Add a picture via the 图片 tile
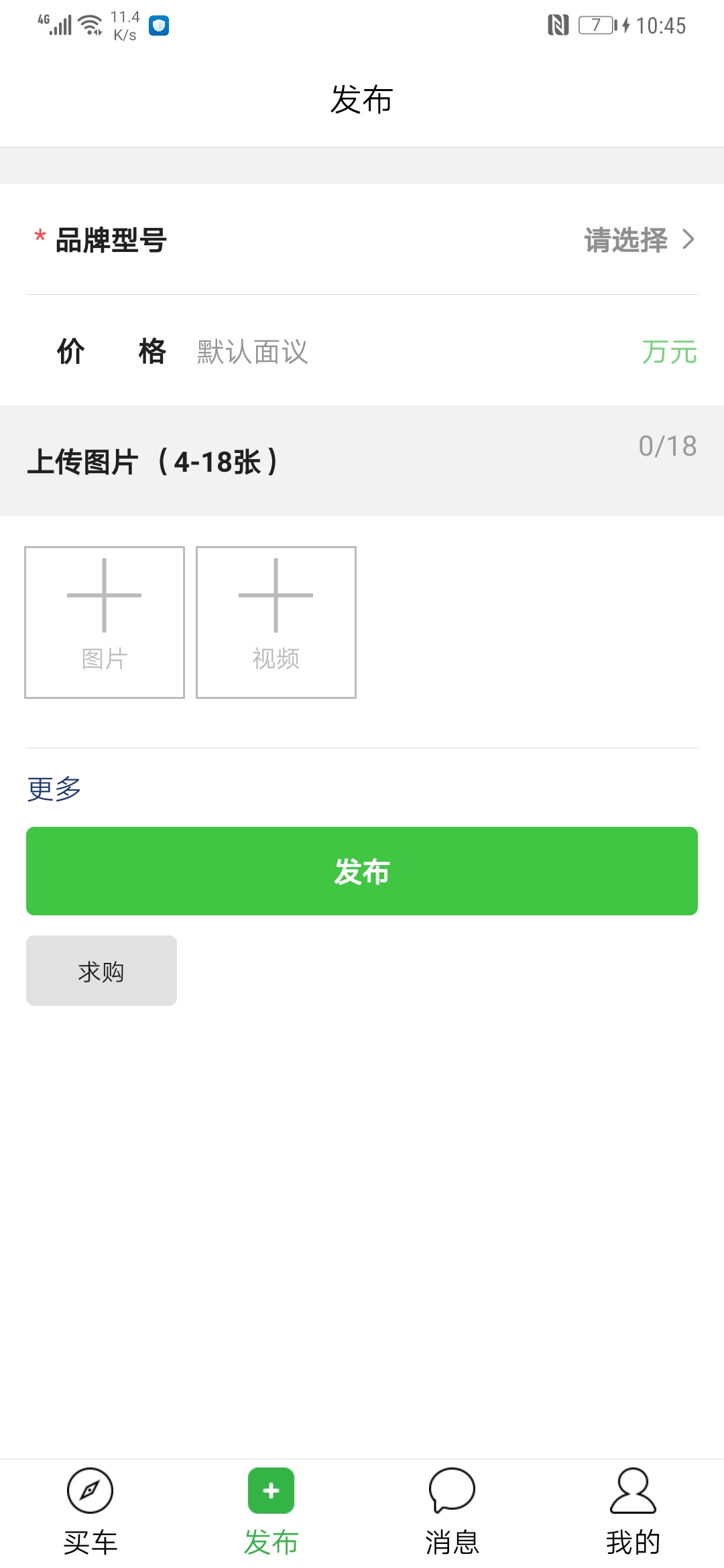Screen dimensions: 724x1568 [105, 623]
